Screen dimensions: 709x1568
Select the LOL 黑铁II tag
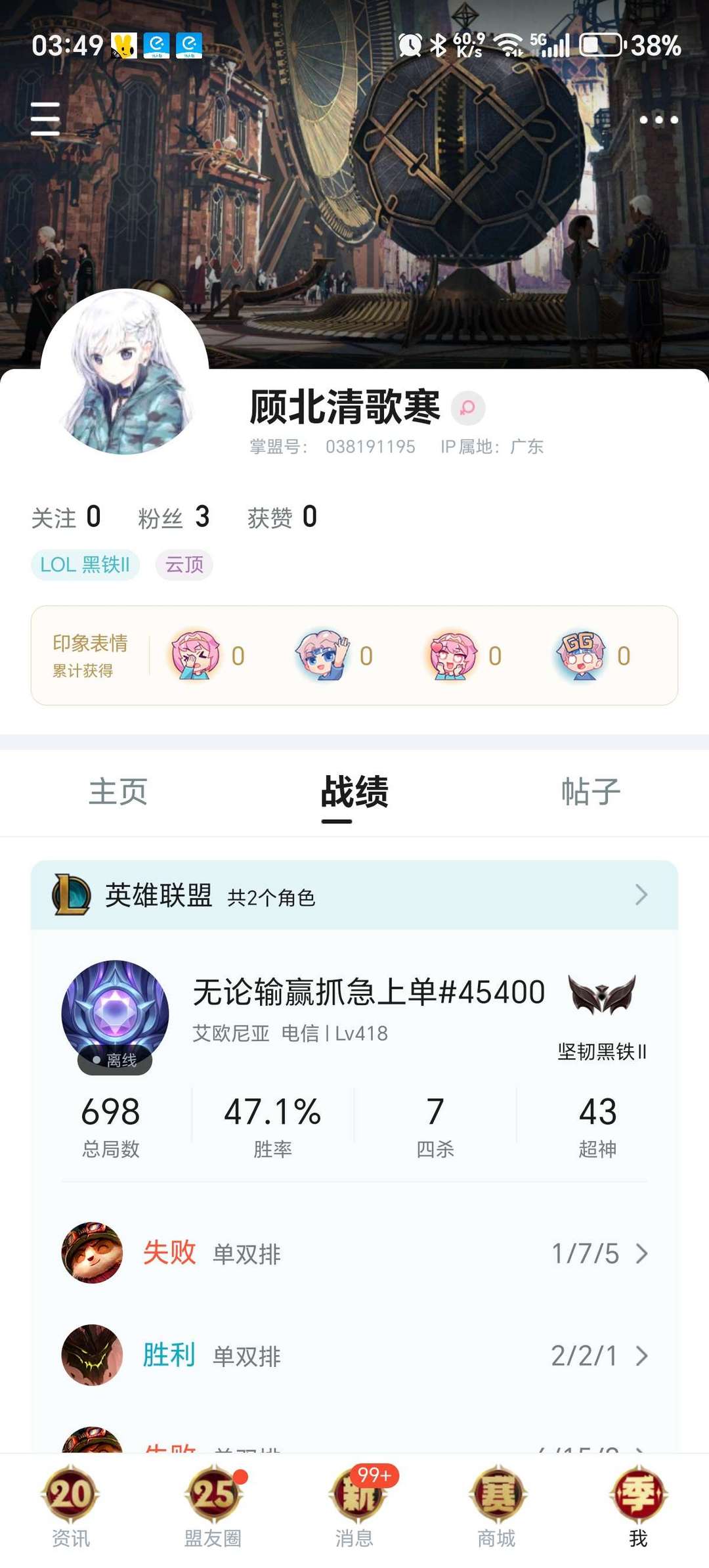(85, 565)
